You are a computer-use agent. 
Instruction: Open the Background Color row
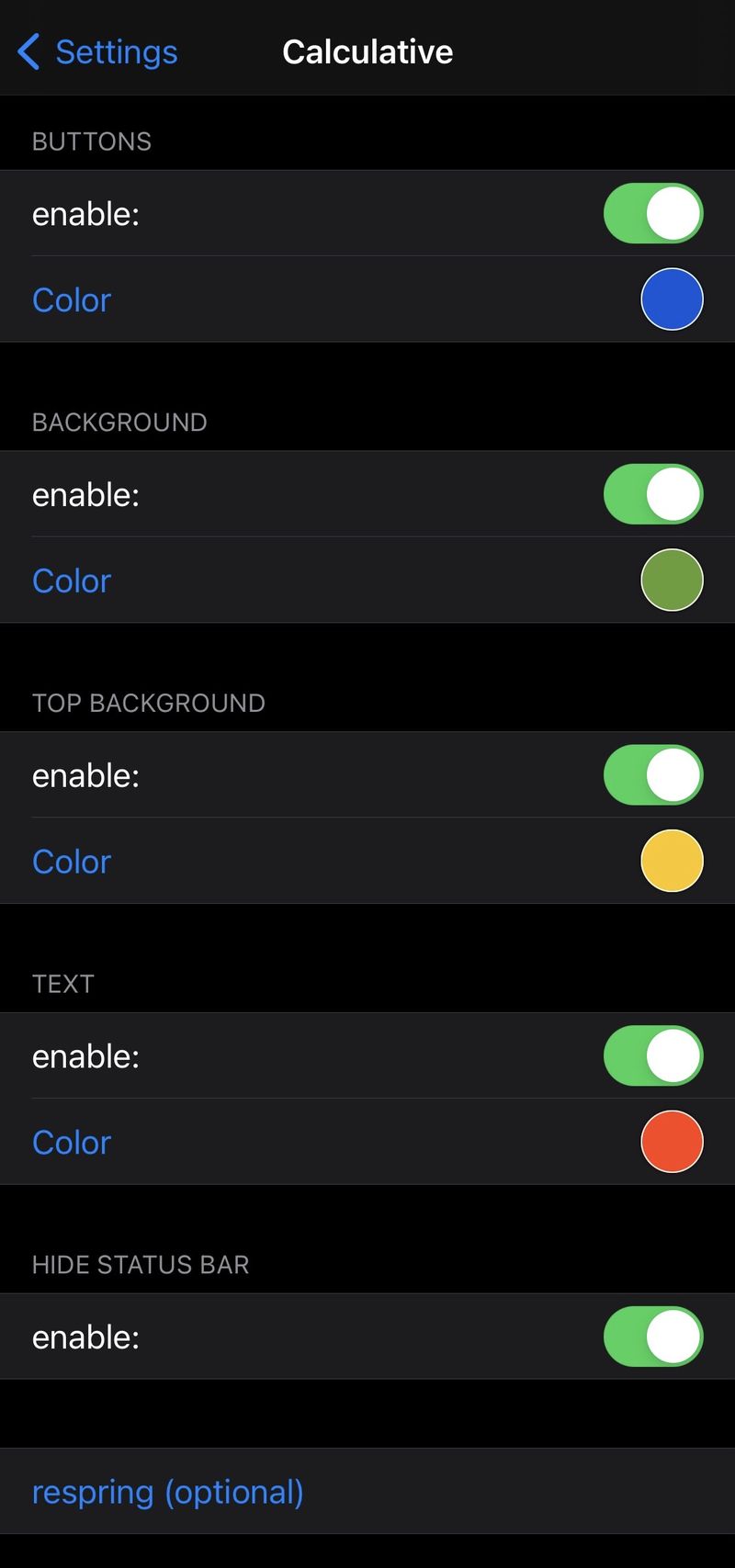367,581
